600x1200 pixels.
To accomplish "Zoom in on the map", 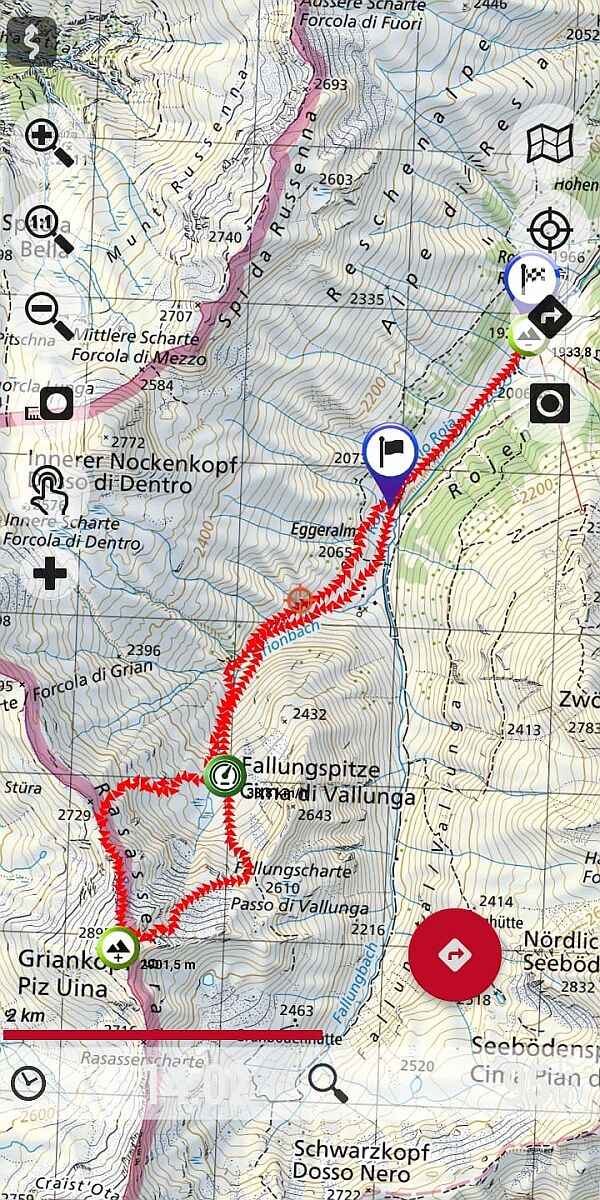I will [x=48, y=142].
